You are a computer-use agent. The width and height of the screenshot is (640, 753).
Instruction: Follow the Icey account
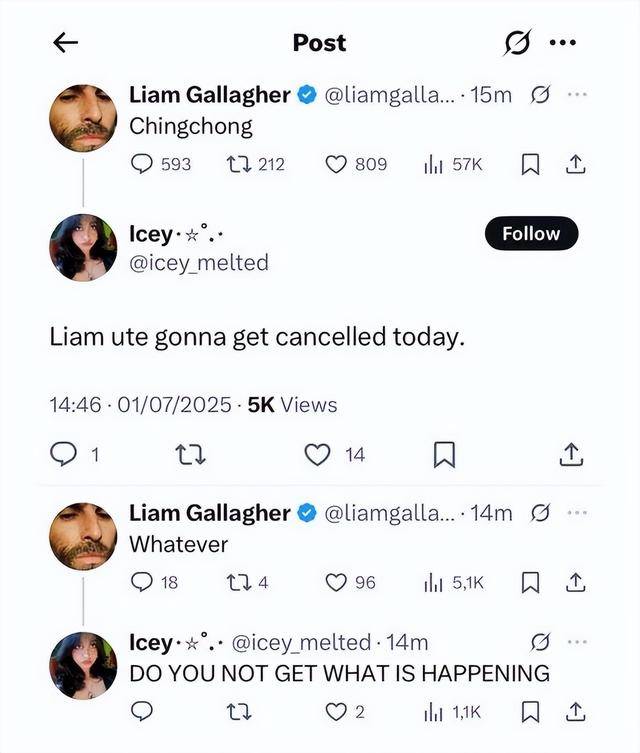(531, 233)
